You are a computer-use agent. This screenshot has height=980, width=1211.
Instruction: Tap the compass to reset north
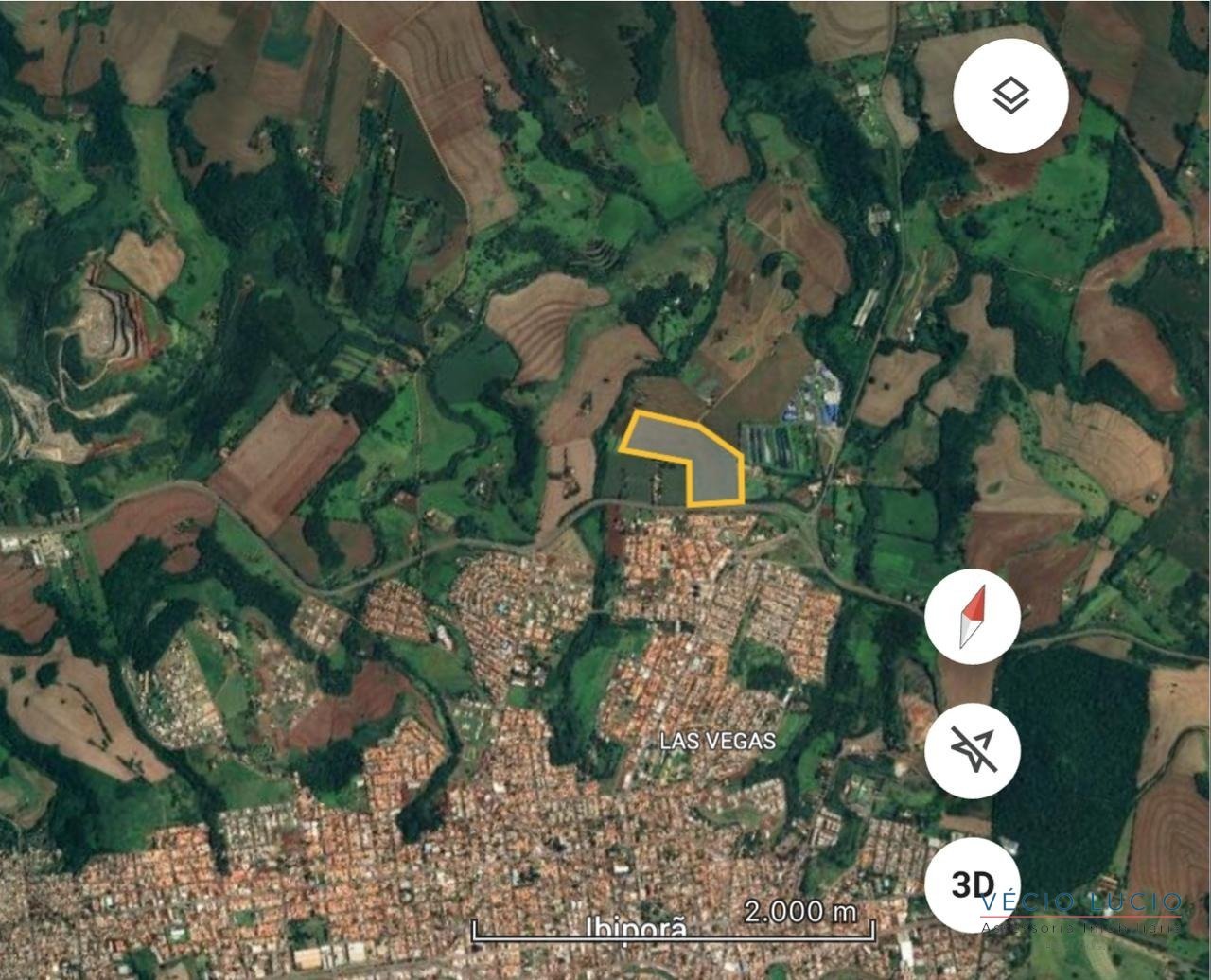(x=973, y=617)
